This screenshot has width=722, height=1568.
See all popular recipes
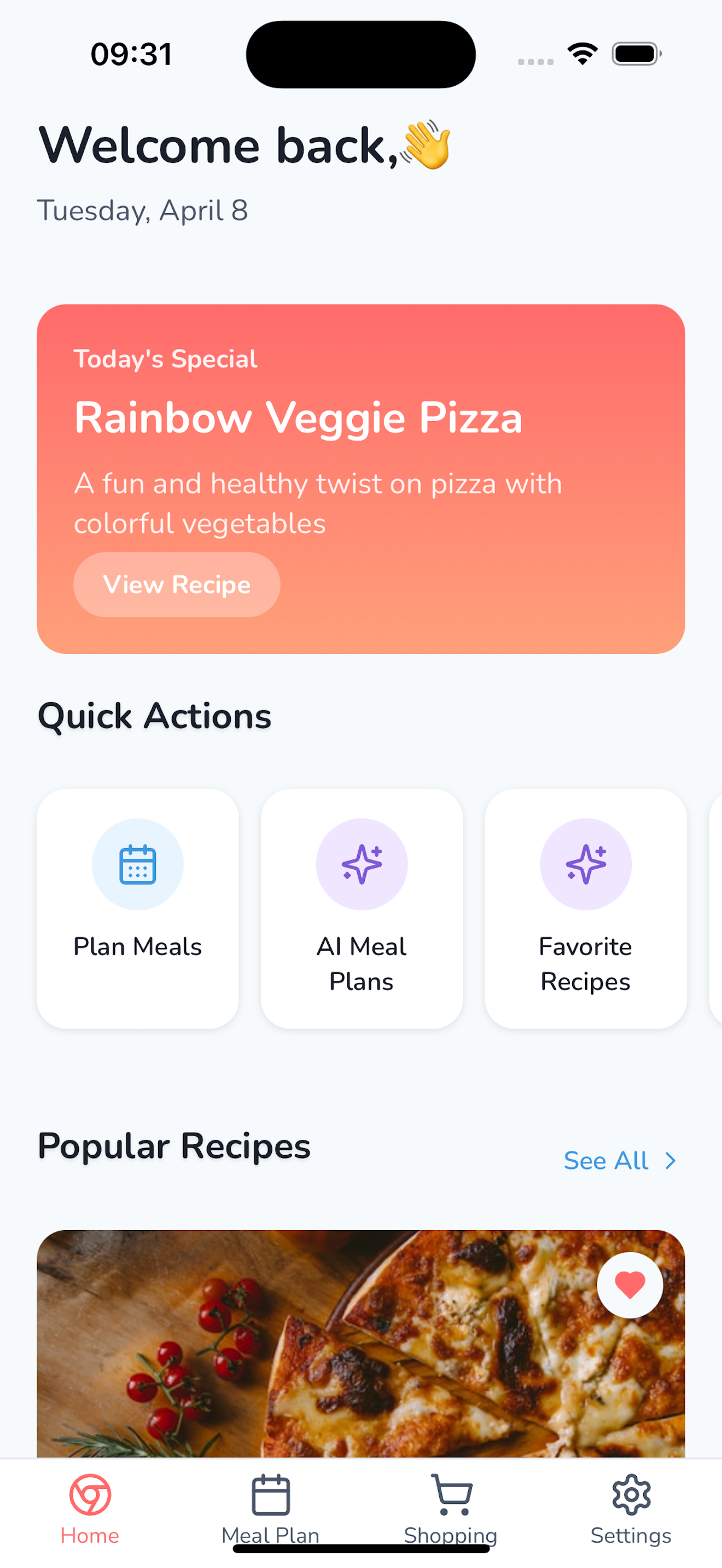(619, 1161)
